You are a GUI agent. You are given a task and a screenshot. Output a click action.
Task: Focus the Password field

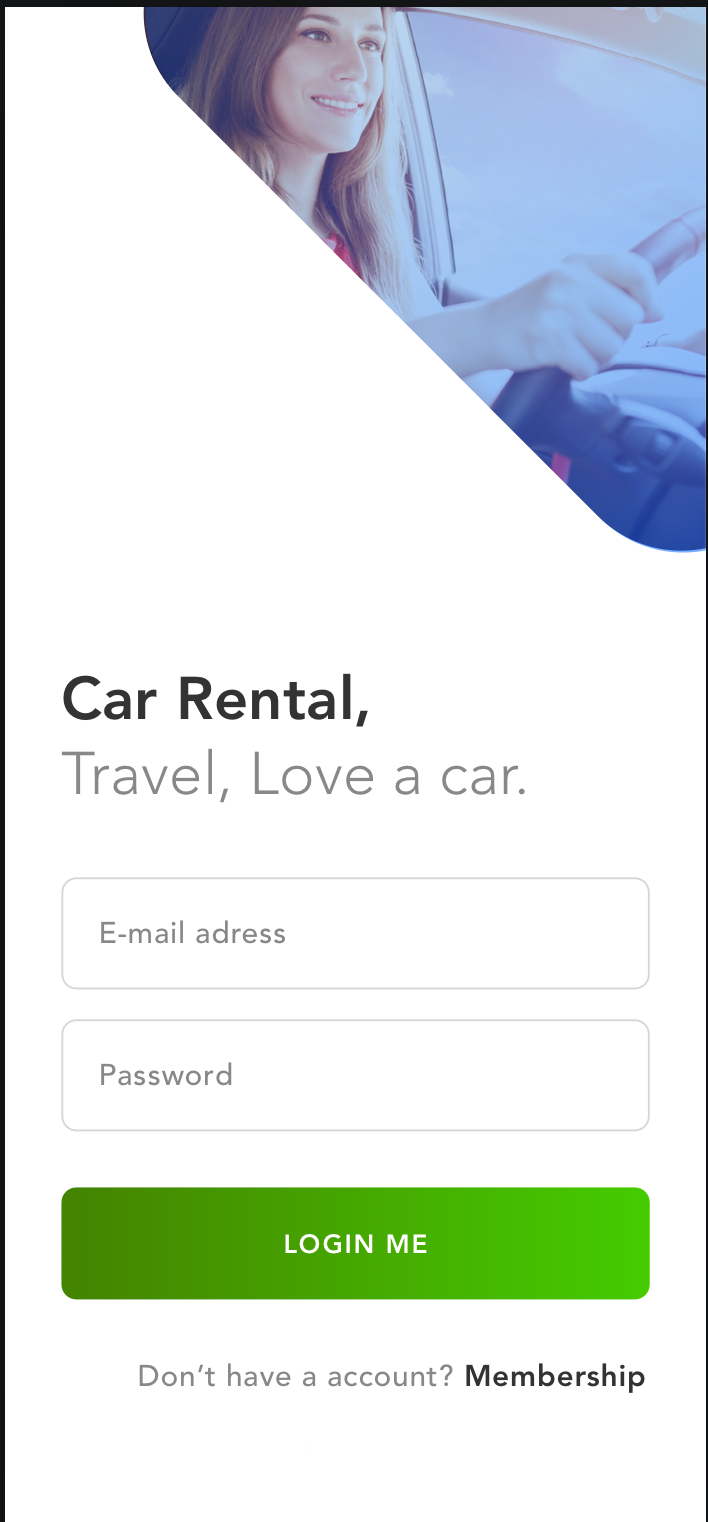click(x=355, y=1075)
